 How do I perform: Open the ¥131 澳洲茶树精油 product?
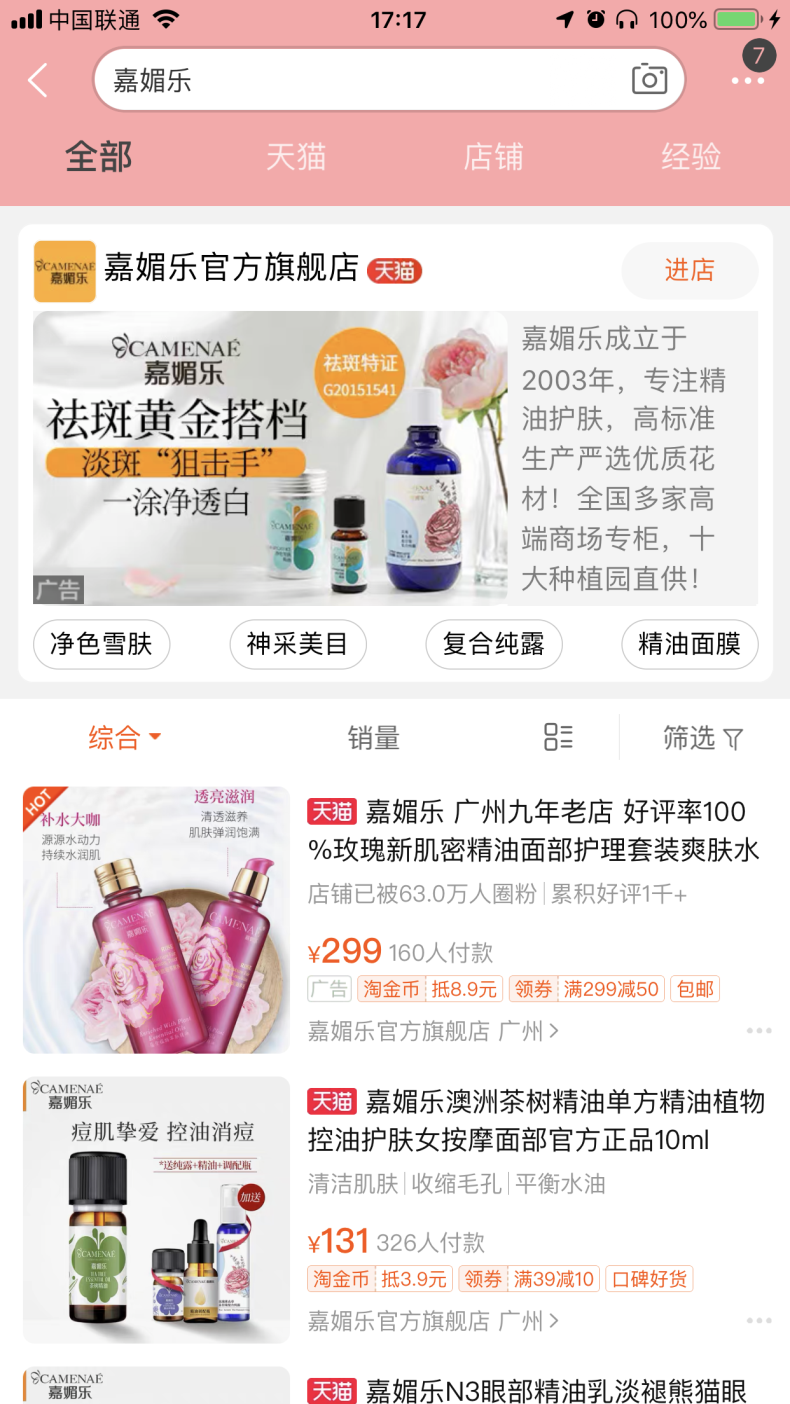[535, 1120]
